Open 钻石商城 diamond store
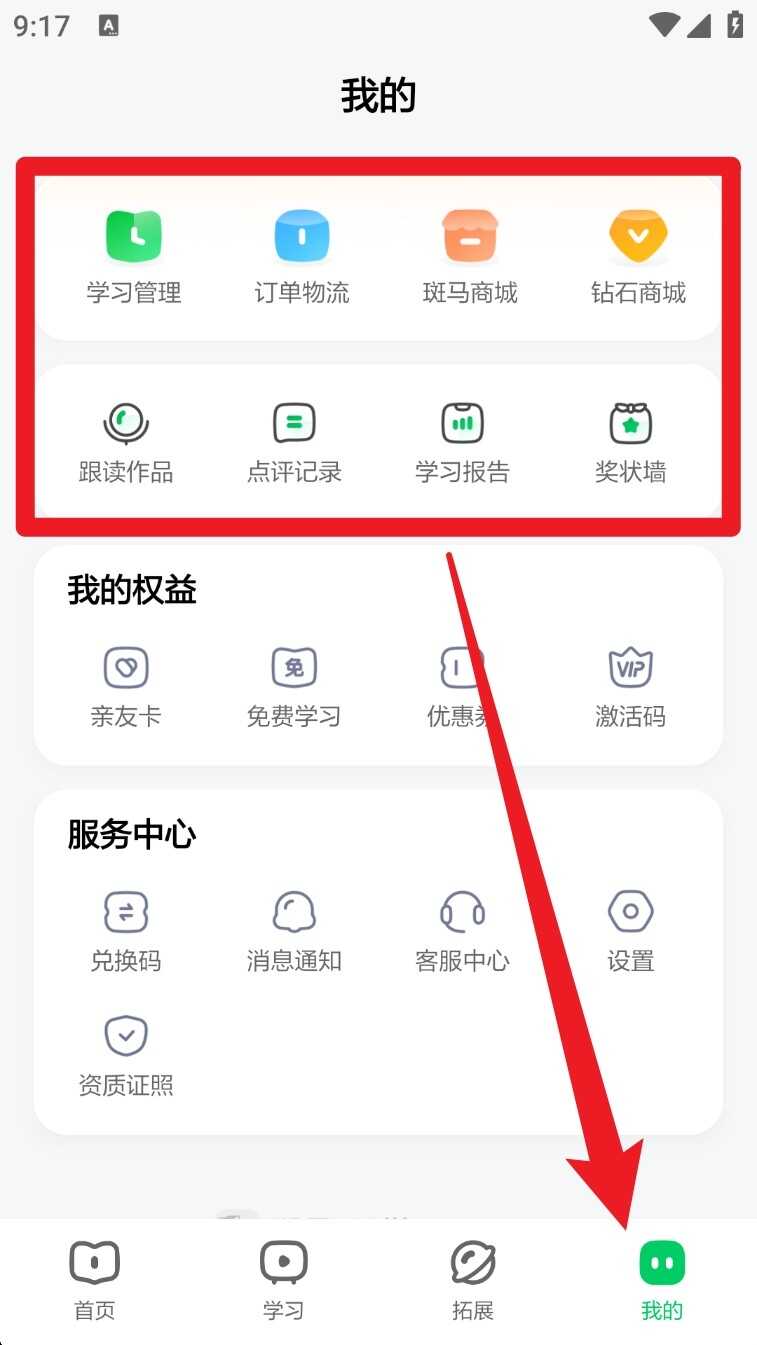Screen dimensions: 757x1345 [638, 257]
